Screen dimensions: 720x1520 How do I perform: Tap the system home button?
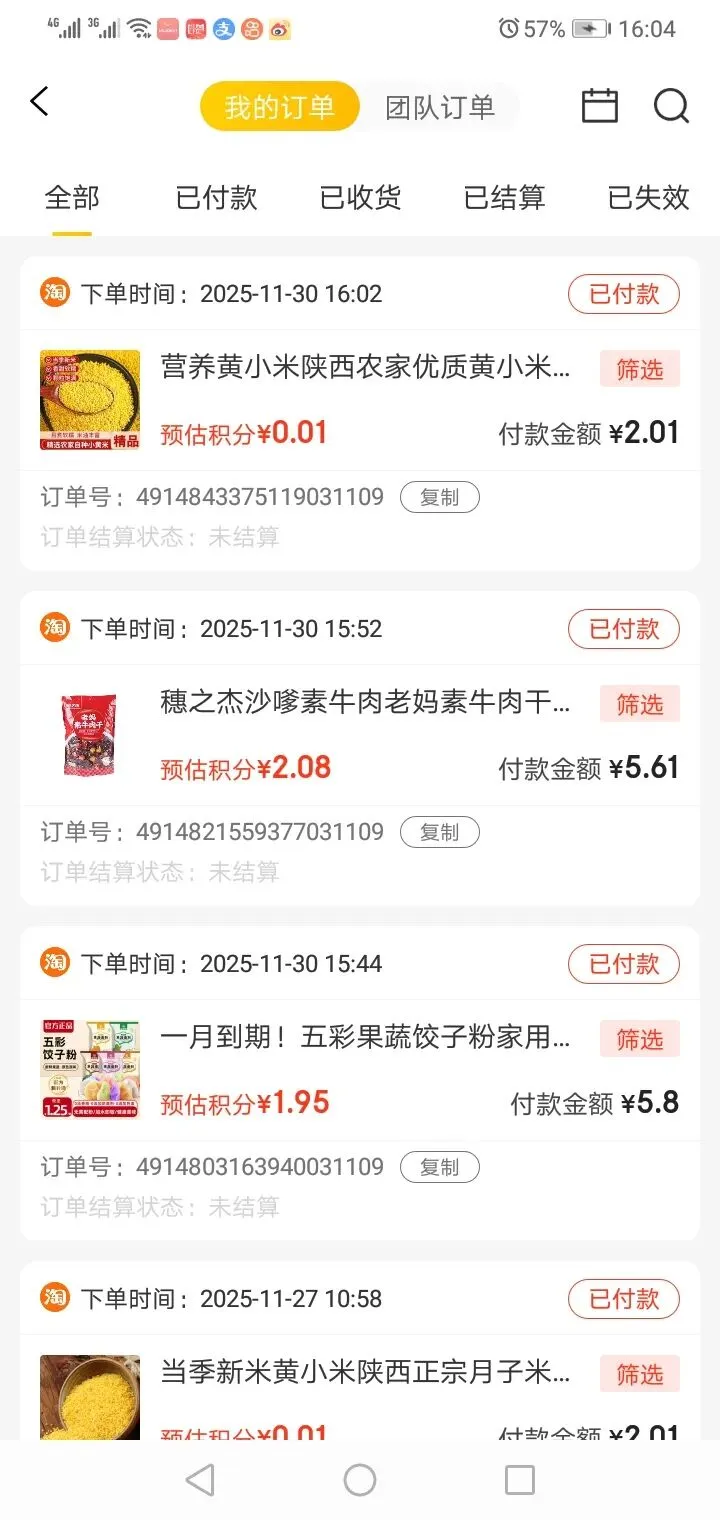(x=360, y=1480)
